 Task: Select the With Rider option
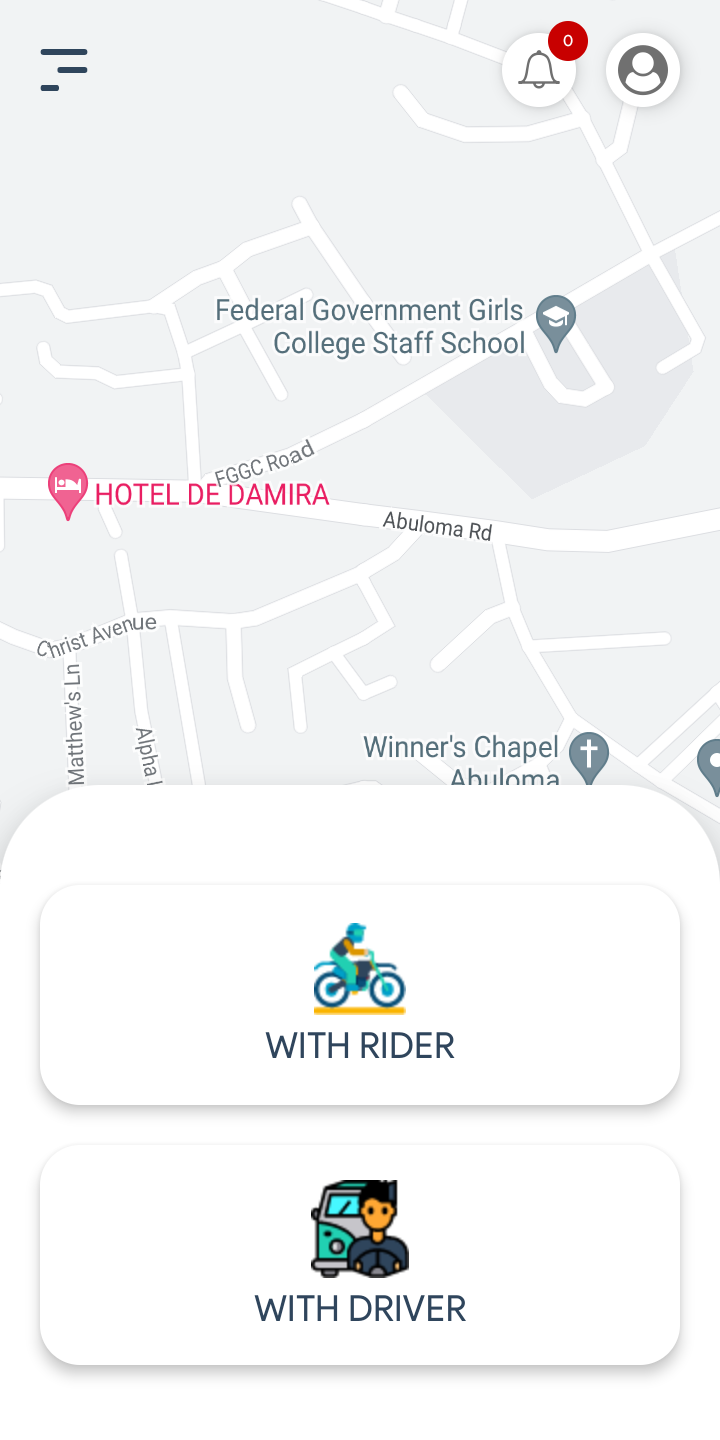click(x=360, y=995)
